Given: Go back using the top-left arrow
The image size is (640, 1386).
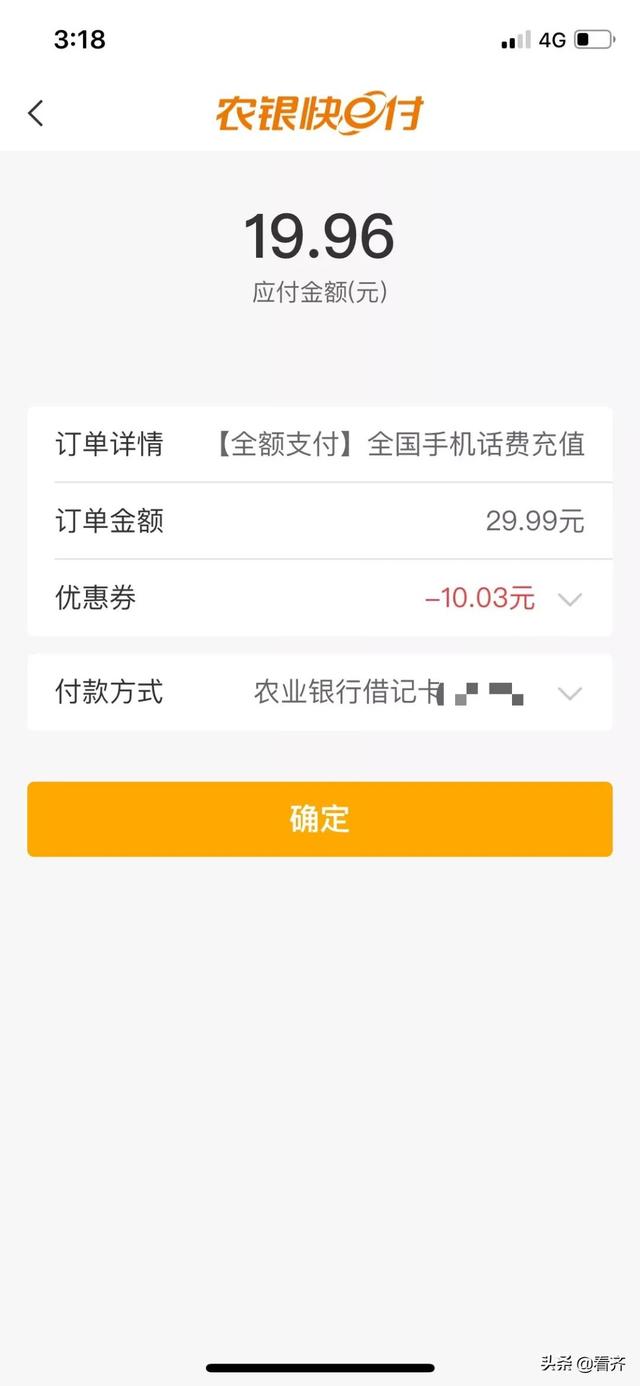Looking at the screenshot, I should coord(36,113).
